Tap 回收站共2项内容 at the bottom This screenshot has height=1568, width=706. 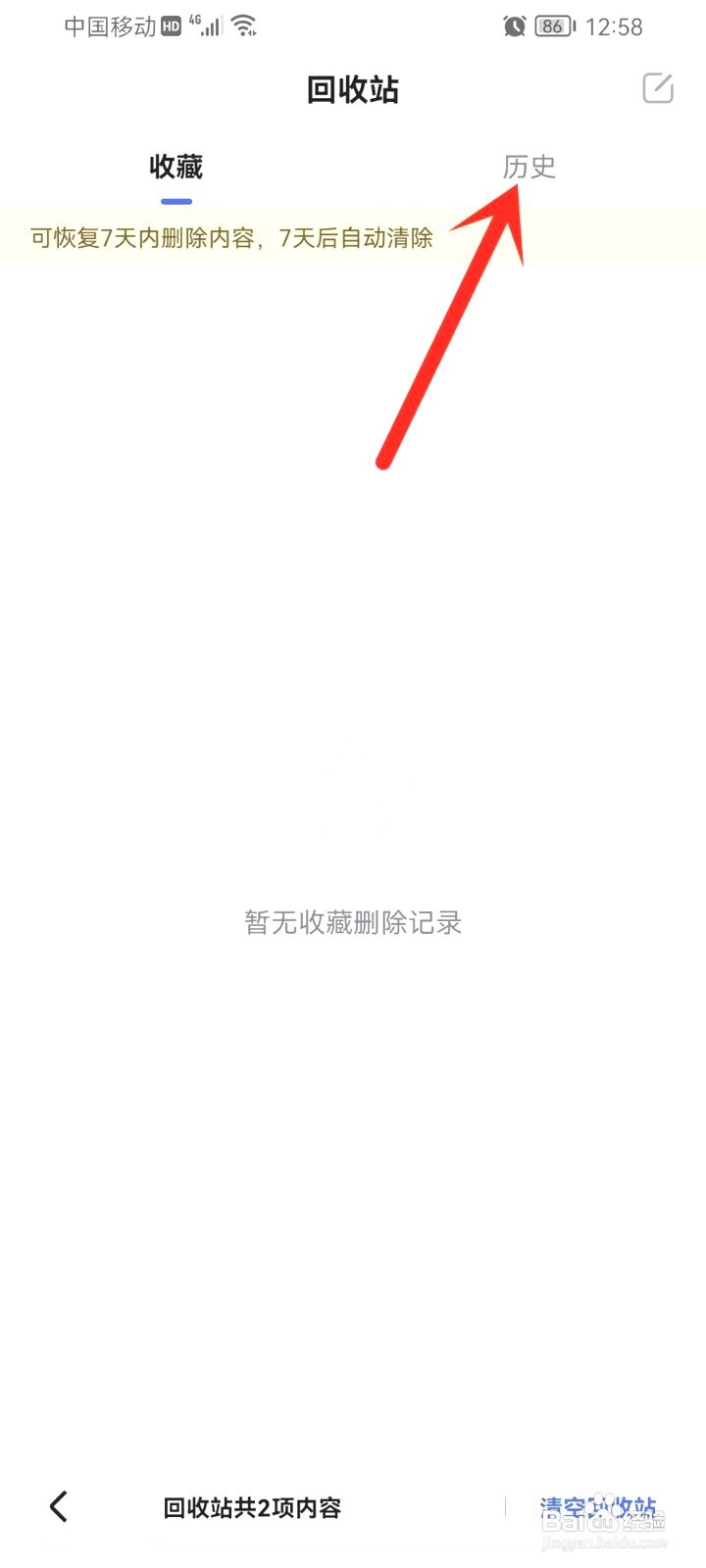point(250,1509)
